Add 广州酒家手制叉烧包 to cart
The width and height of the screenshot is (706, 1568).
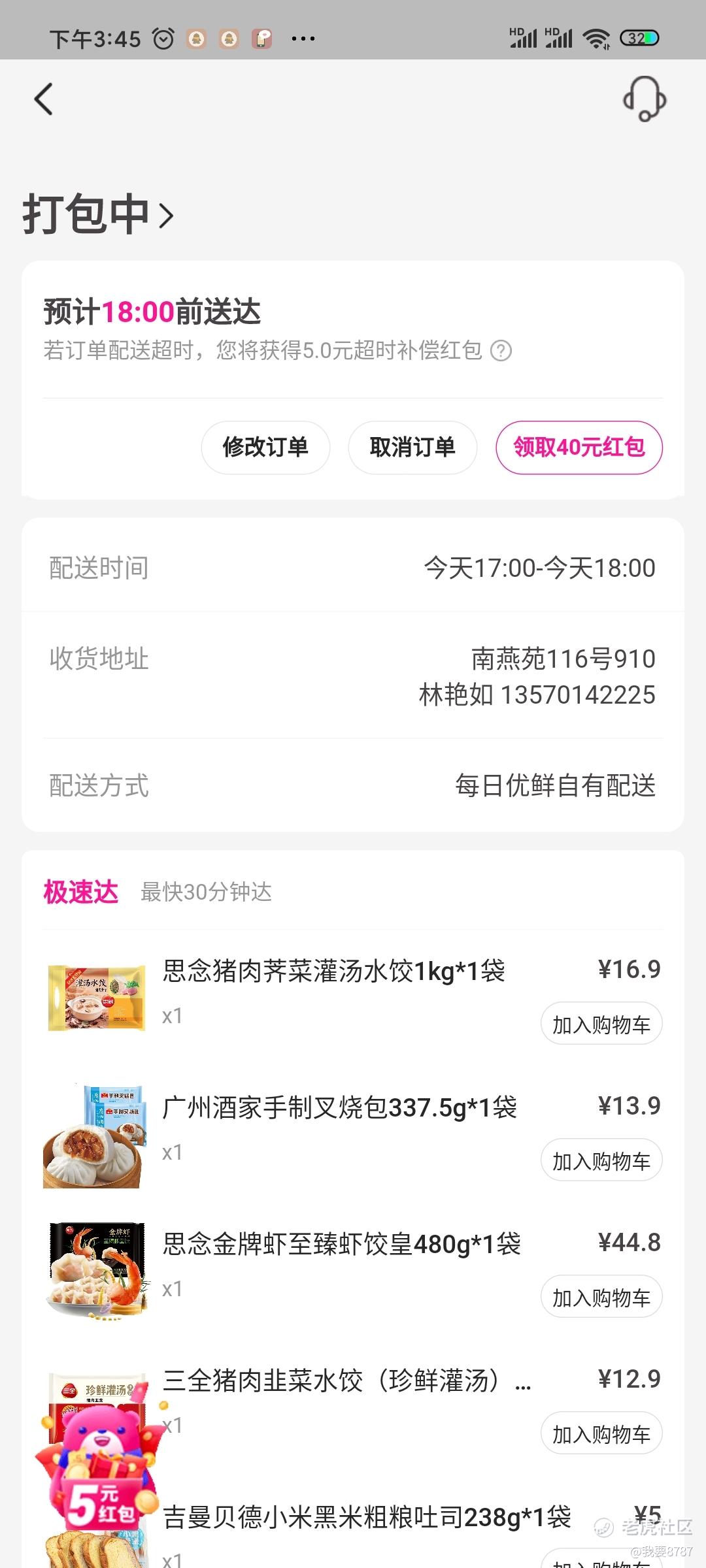pos(601,1160)
